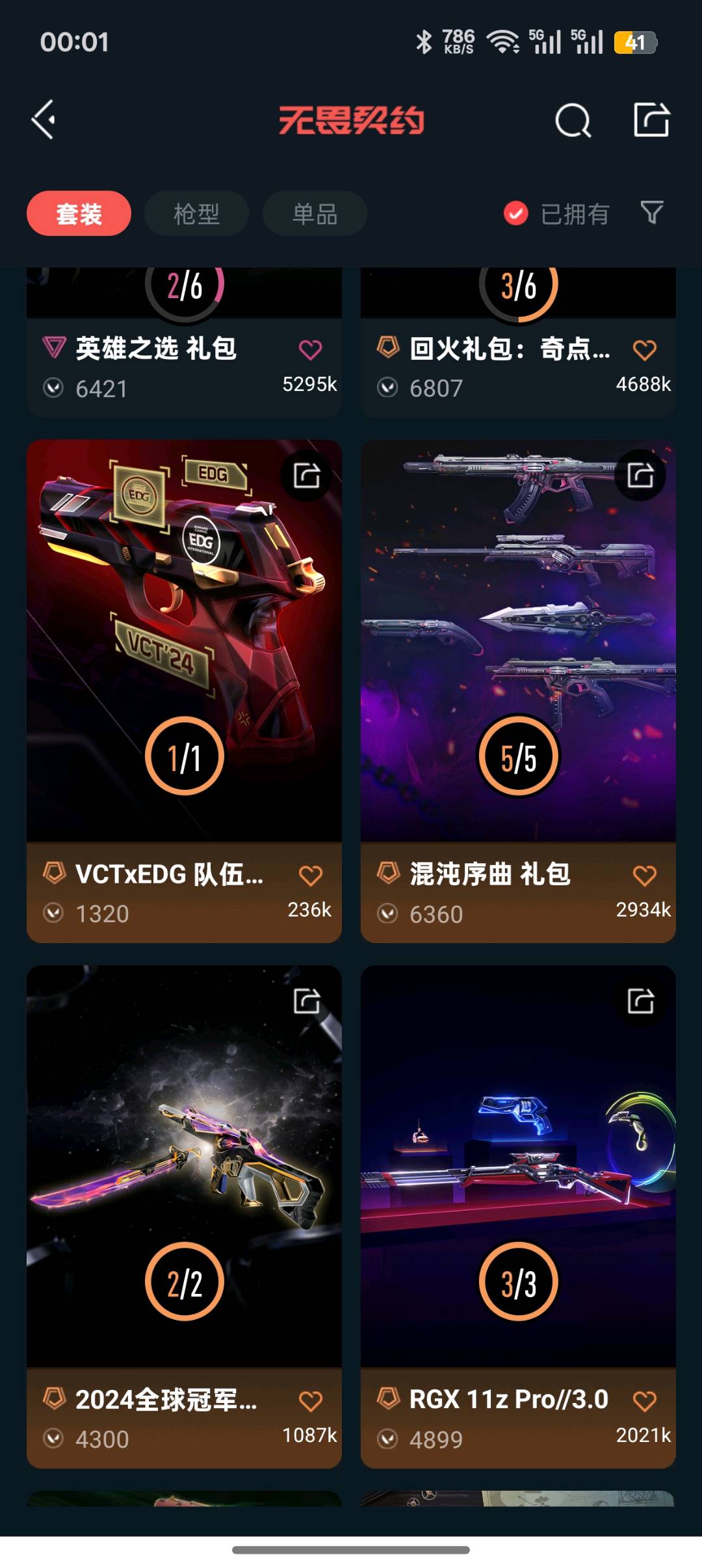Screen dimensions: 702x1568
Task: Favorite the 混沌序曲 礼包 bundle
Action: 644,876
